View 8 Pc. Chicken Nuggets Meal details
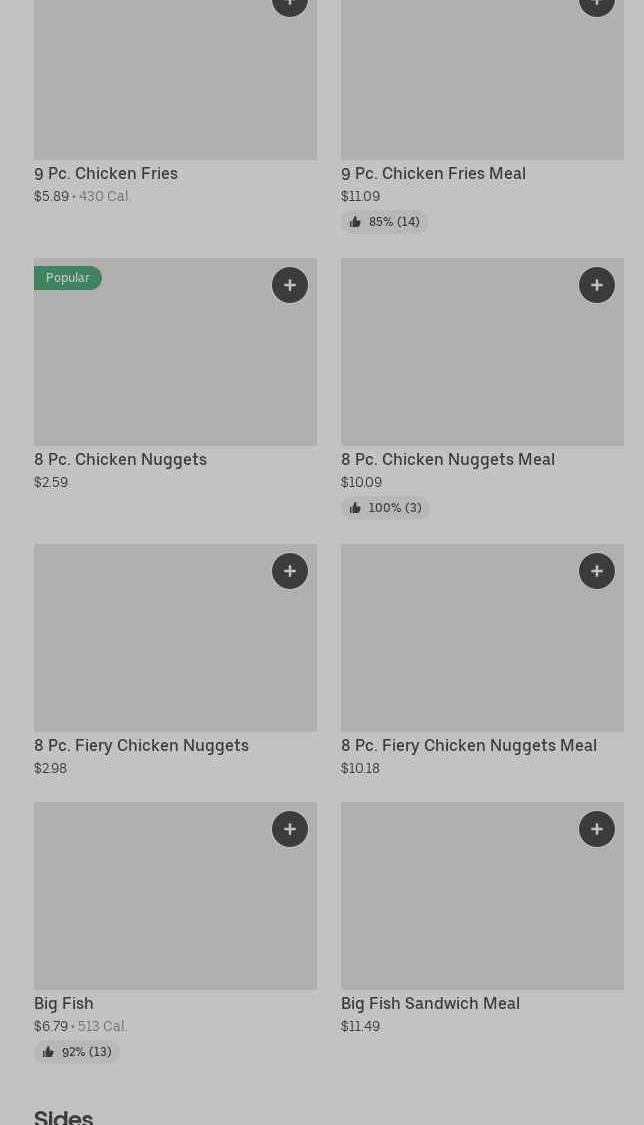Image resolution: width=644 pixels, height=1125 pixels. 448,459
